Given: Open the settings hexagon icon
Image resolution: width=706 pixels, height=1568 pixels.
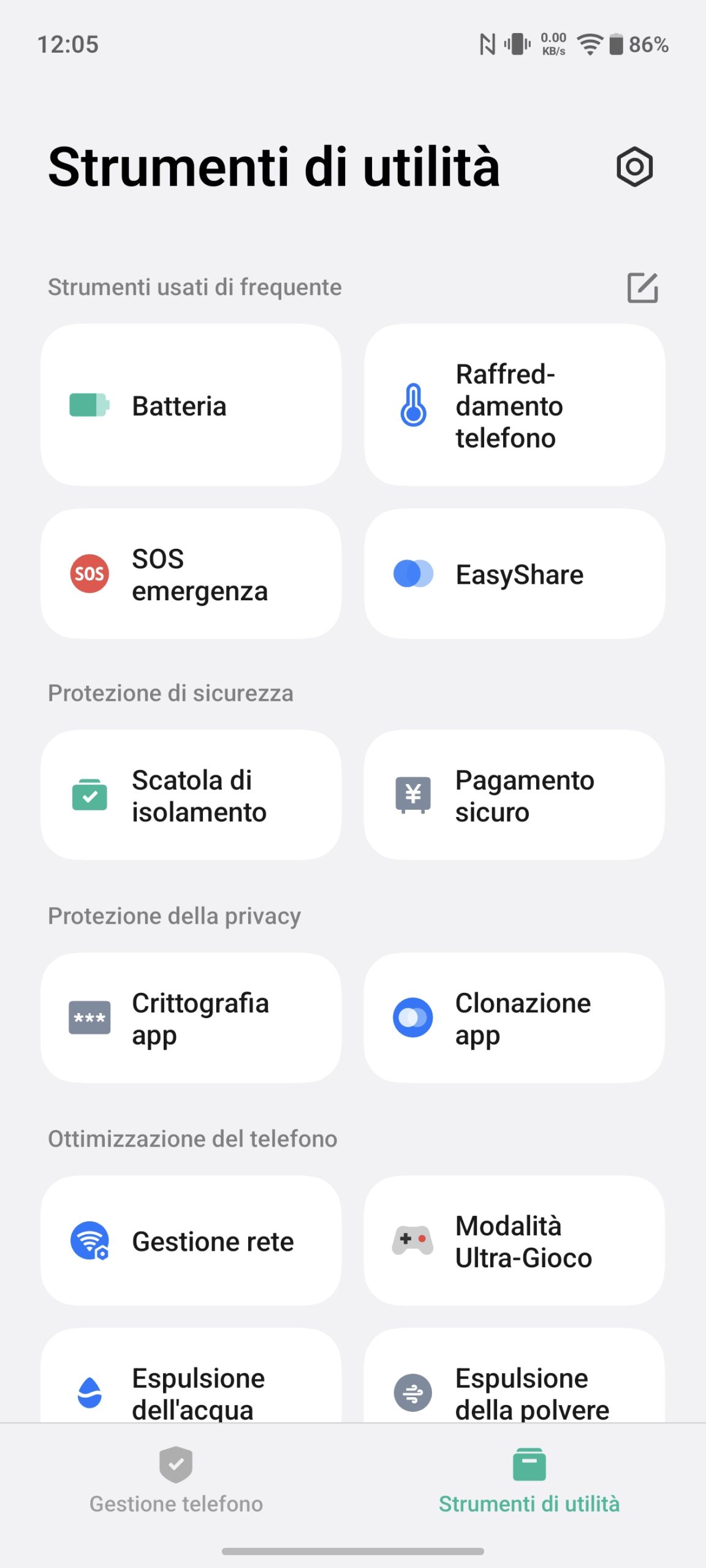Looking at the screenshot, I should pos(634,167).
